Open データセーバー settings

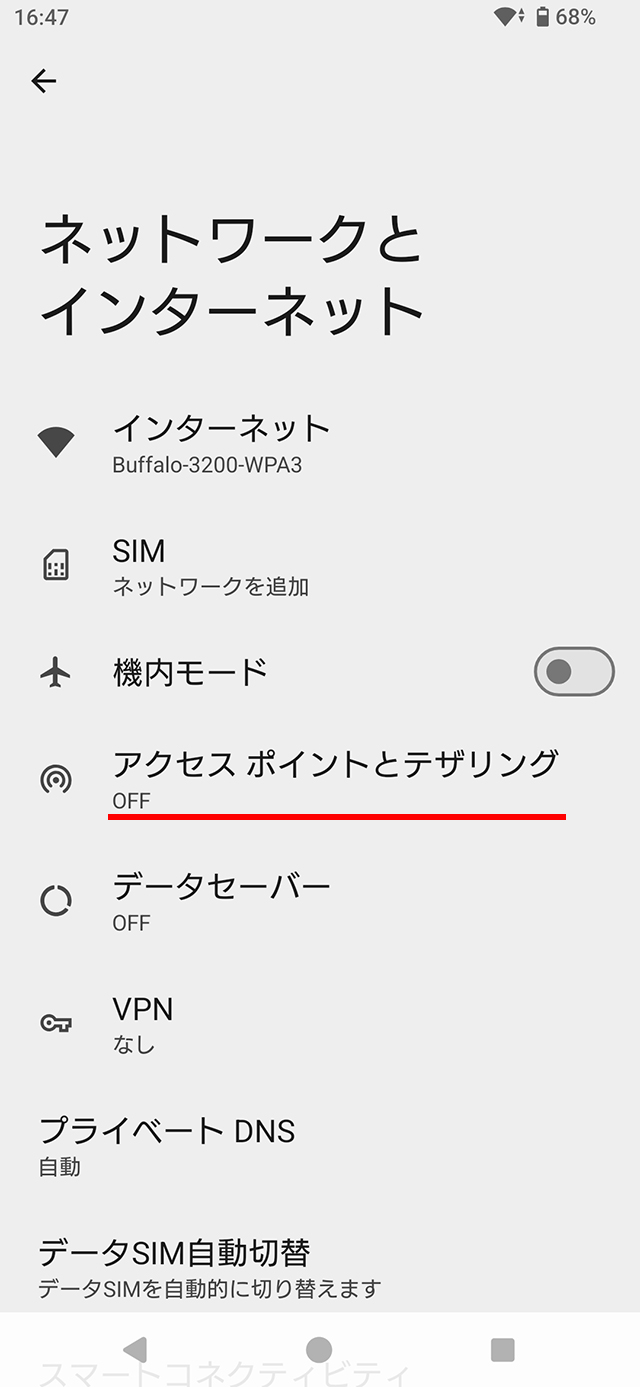point(220,901)
